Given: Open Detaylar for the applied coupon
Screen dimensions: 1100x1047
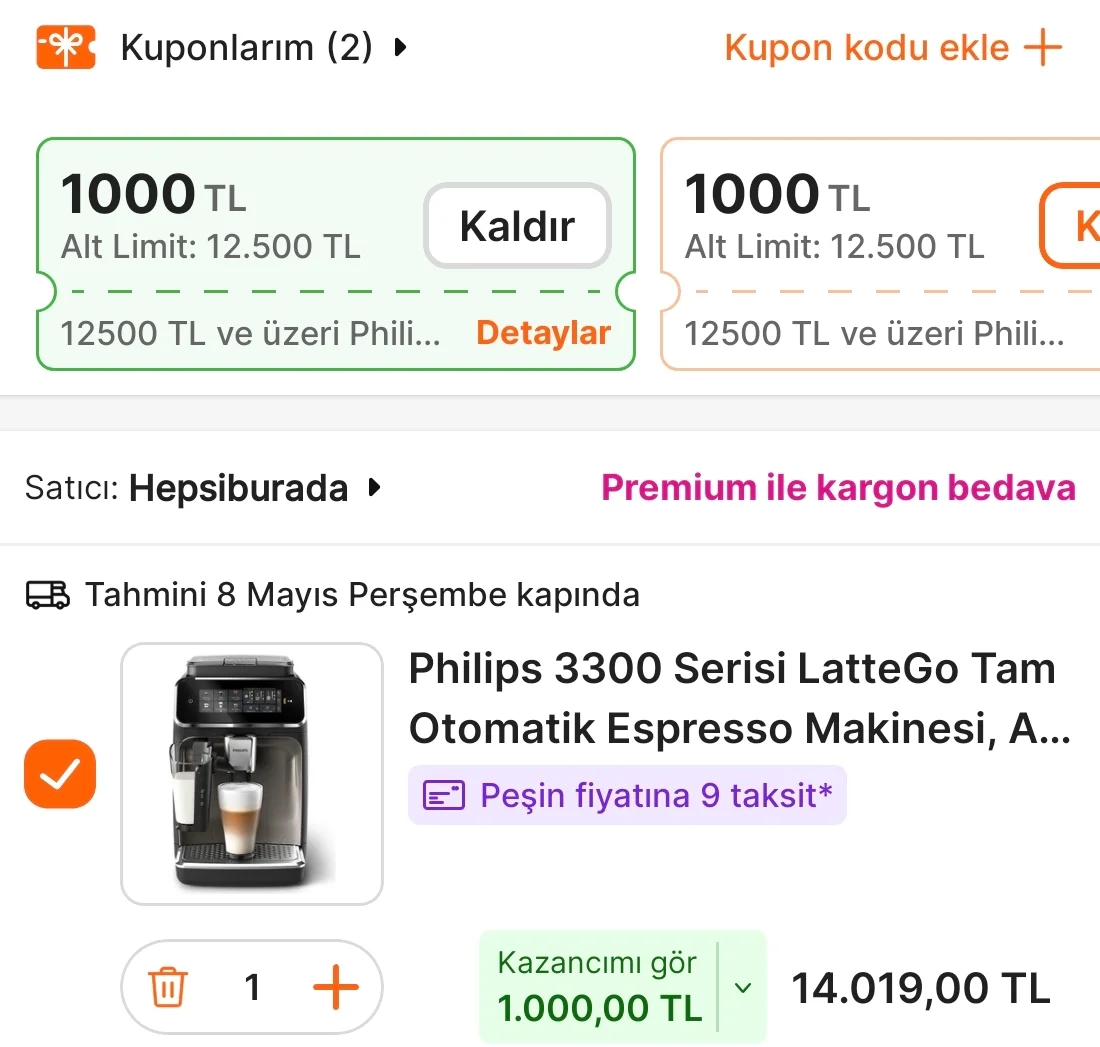Looking at the screenshot, I should point(543,333).
